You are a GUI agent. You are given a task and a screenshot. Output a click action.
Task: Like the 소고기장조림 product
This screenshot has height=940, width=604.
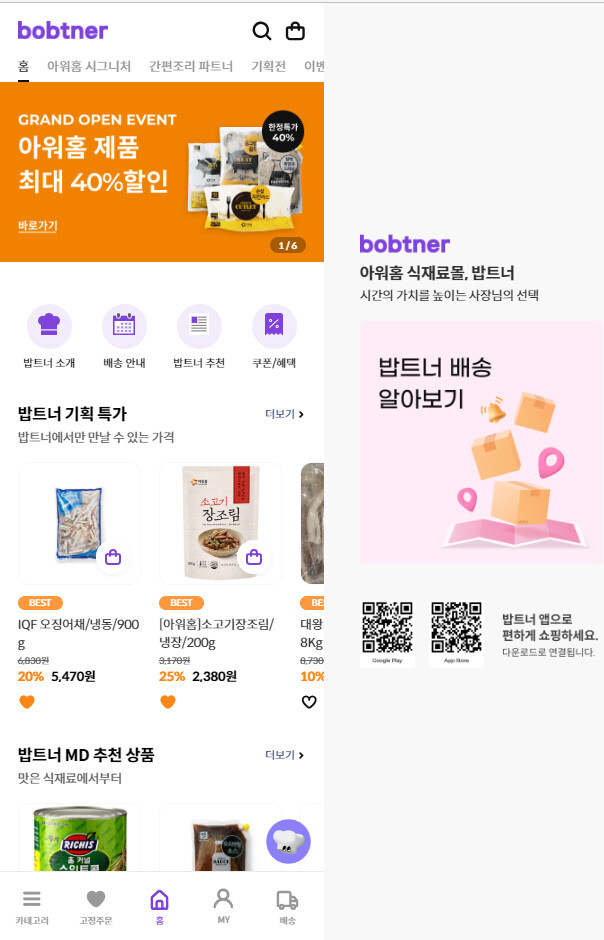tap(168, 702)
